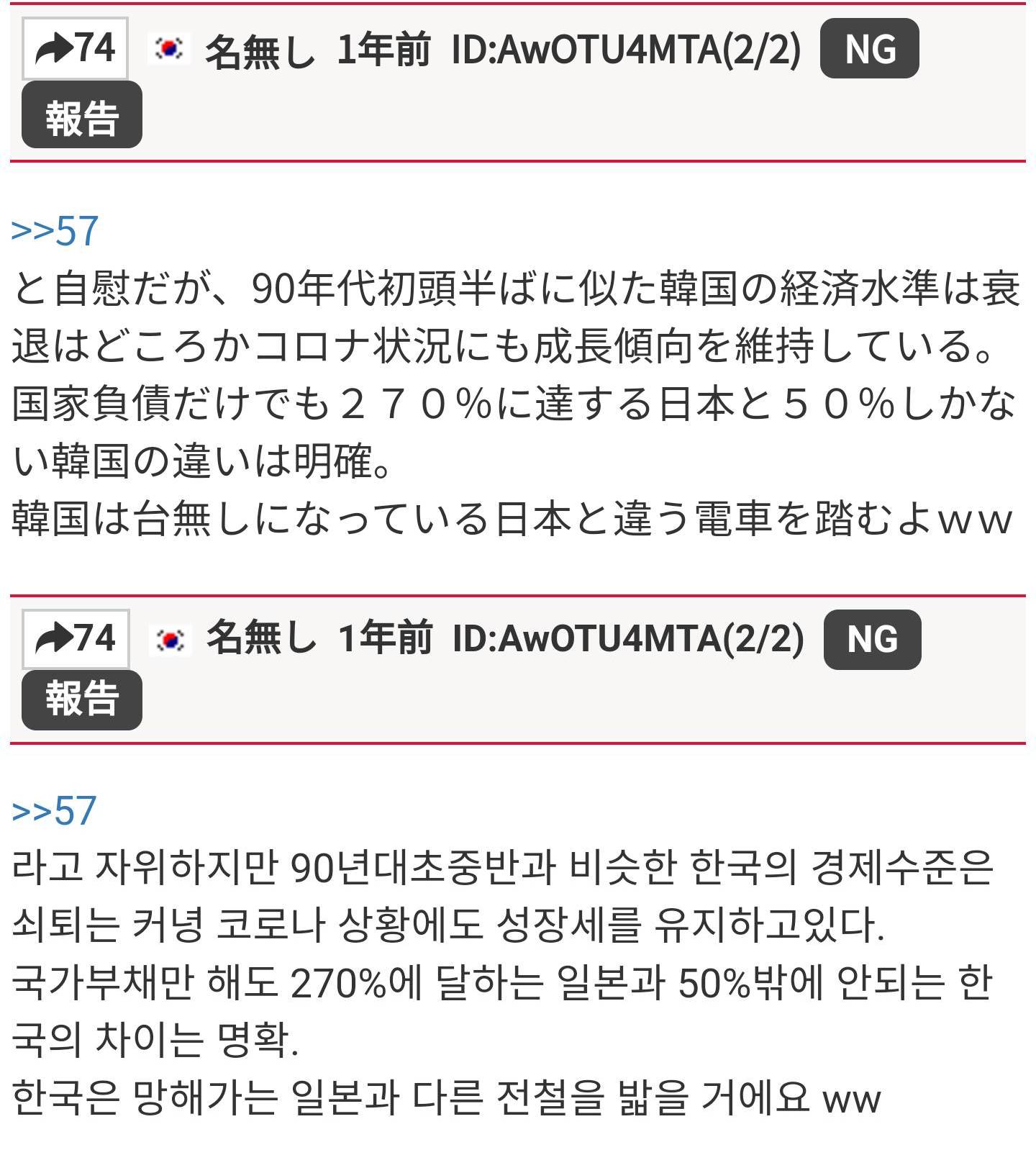Tap NG button on the Japanese comment
The image size is (1036, 1155).
coord(869,49)
